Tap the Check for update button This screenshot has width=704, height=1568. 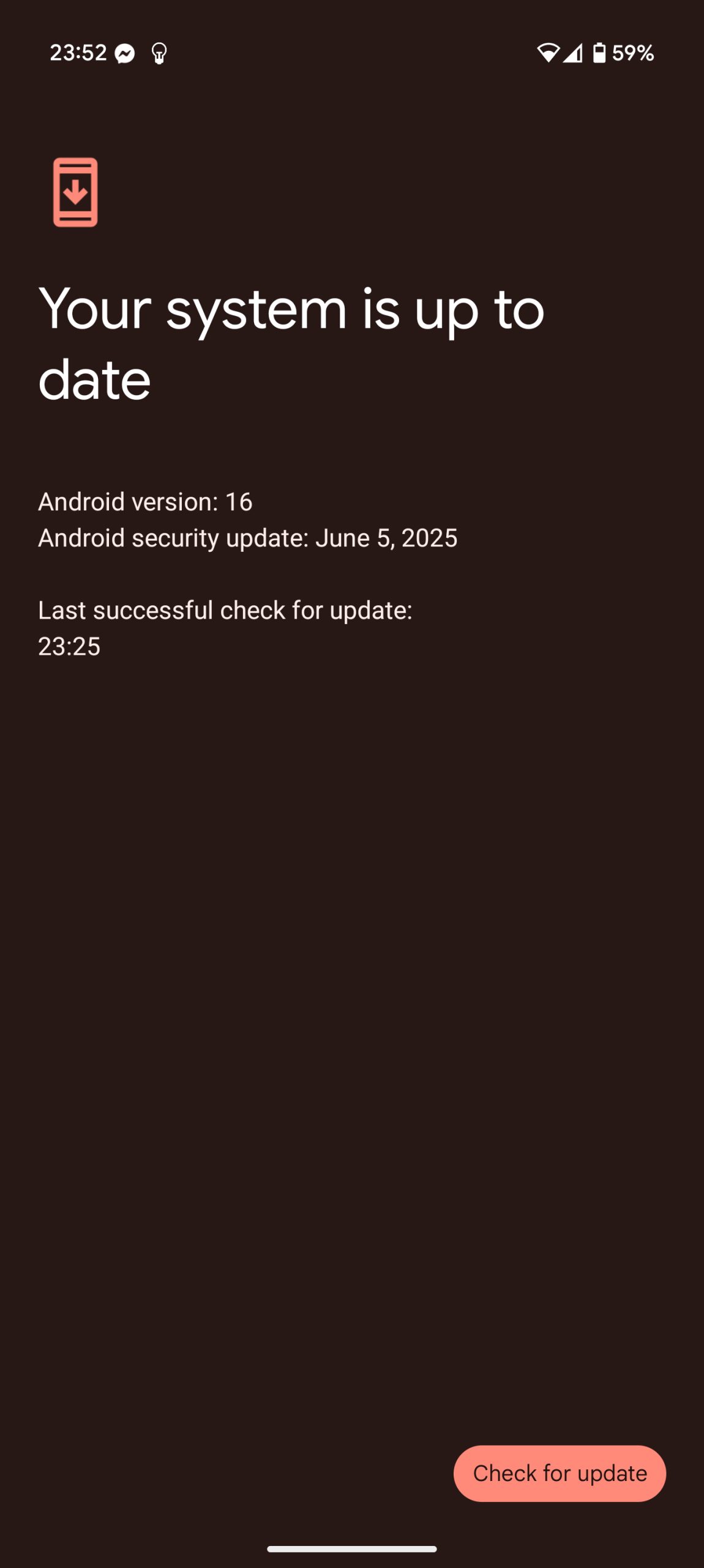click(x=559, y=1473)
